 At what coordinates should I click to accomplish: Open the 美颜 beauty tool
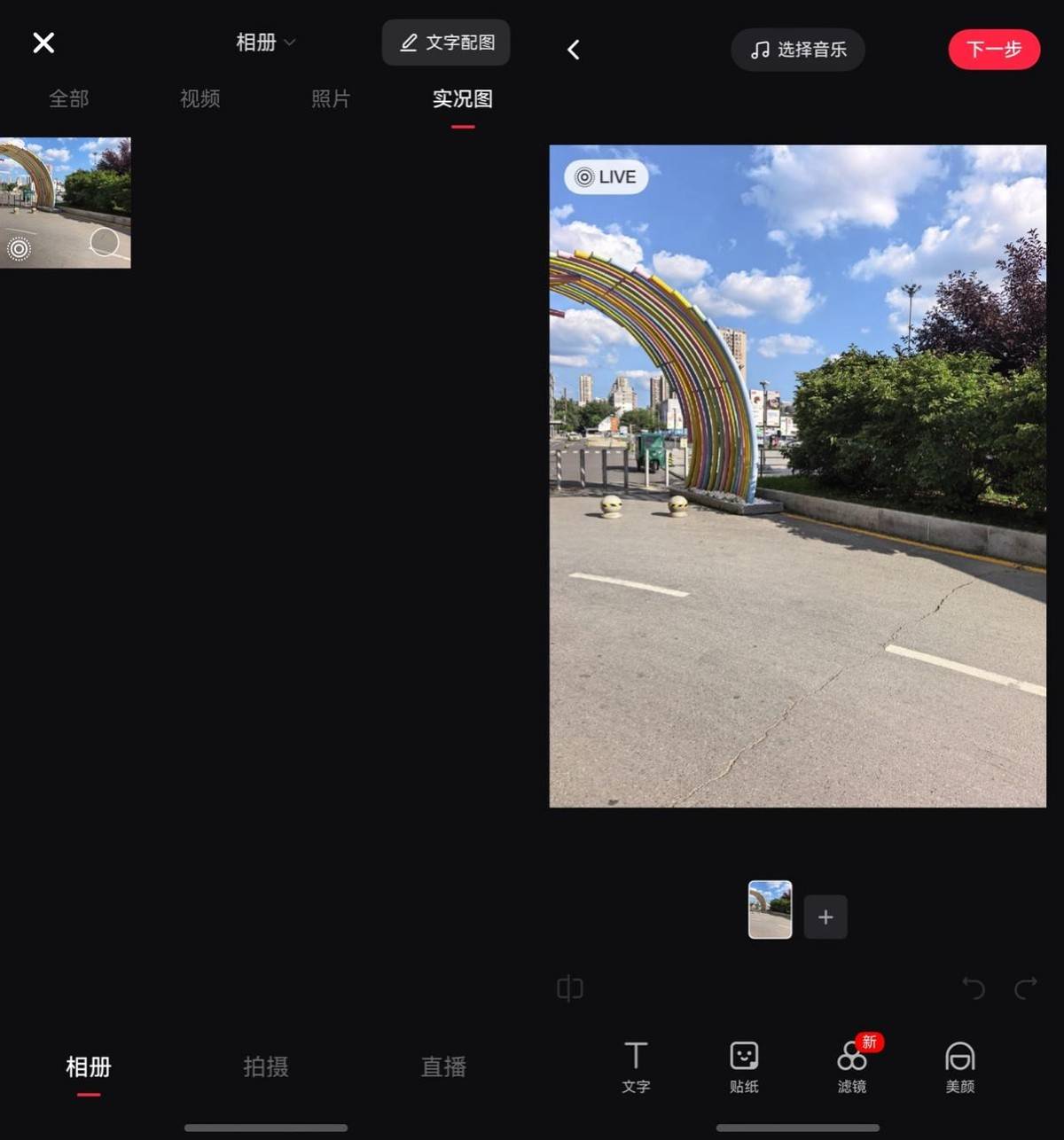(x=960, y=1066)
